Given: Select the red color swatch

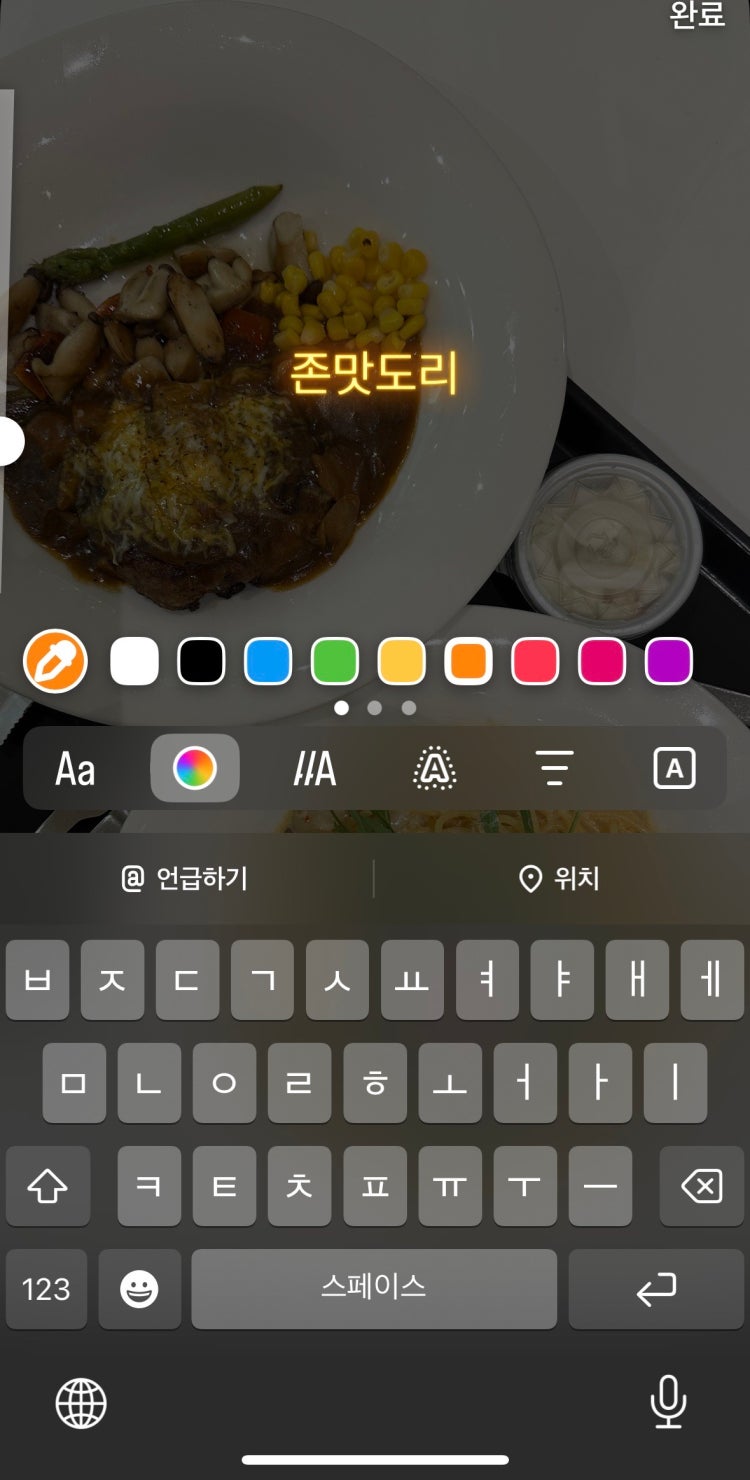Looking at the screenshot, I should (x=535, y=662).
